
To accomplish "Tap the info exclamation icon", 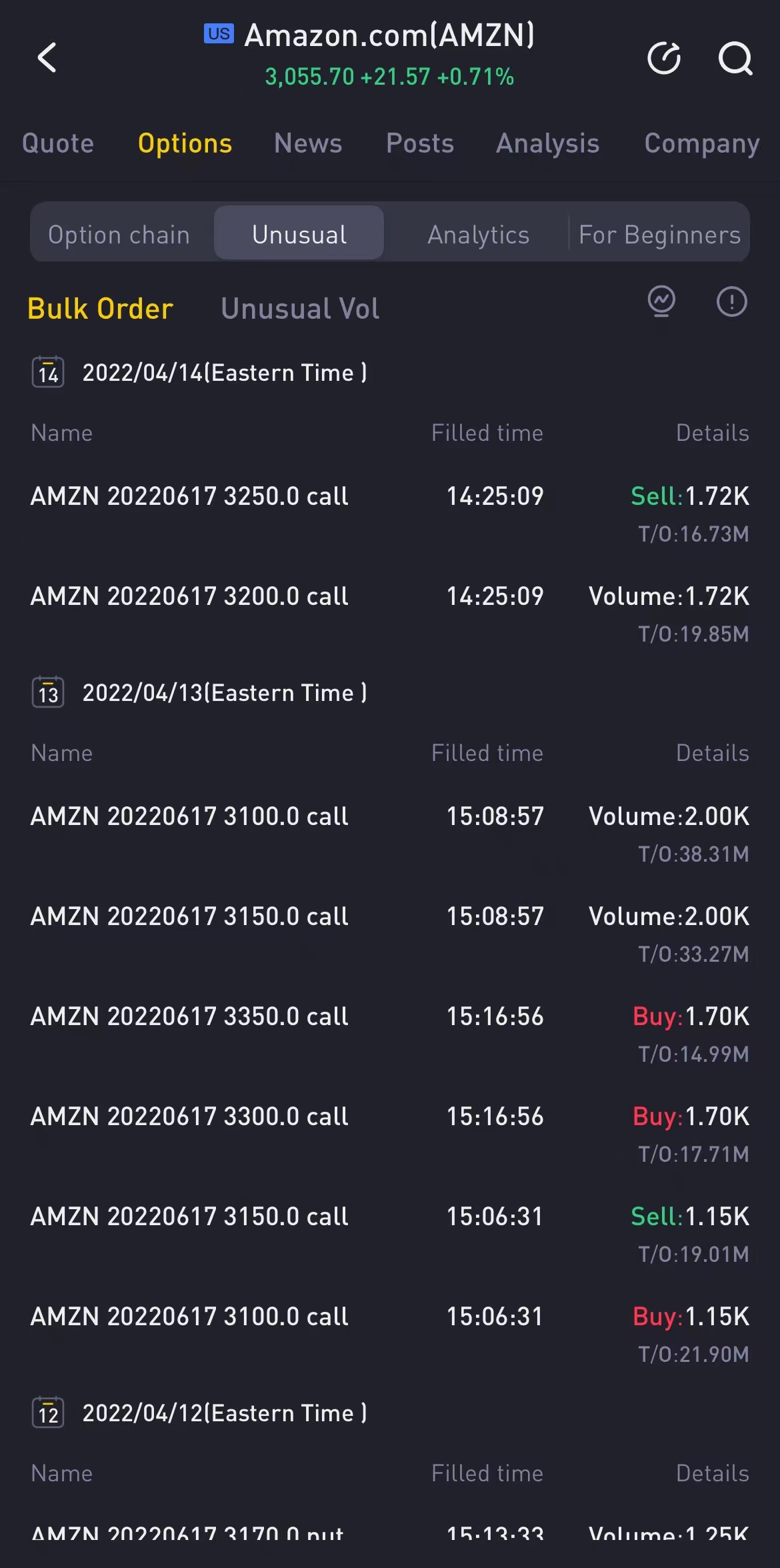I will pos(731,301).
